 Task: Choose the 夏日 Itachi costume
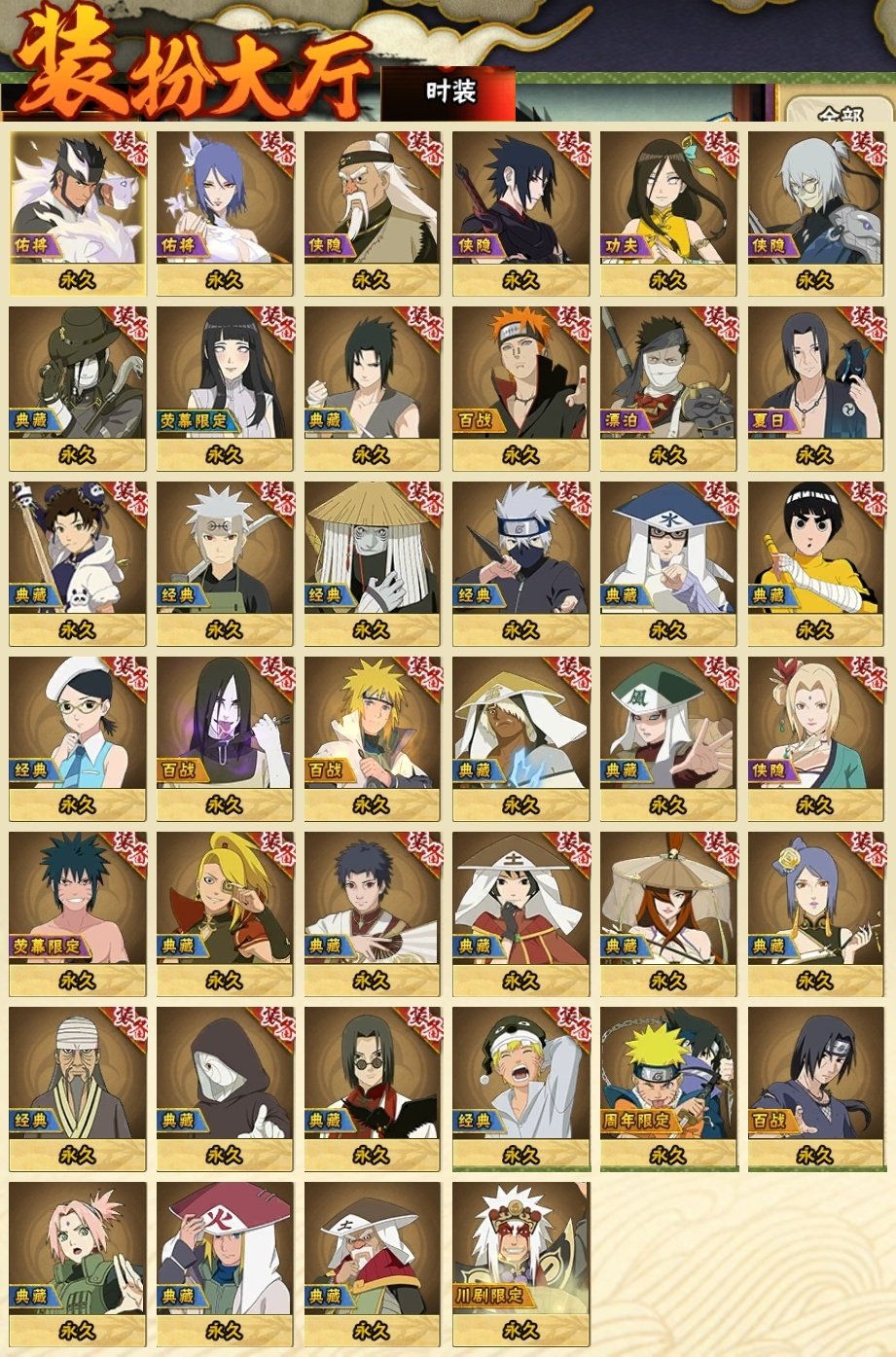(815, 381)
